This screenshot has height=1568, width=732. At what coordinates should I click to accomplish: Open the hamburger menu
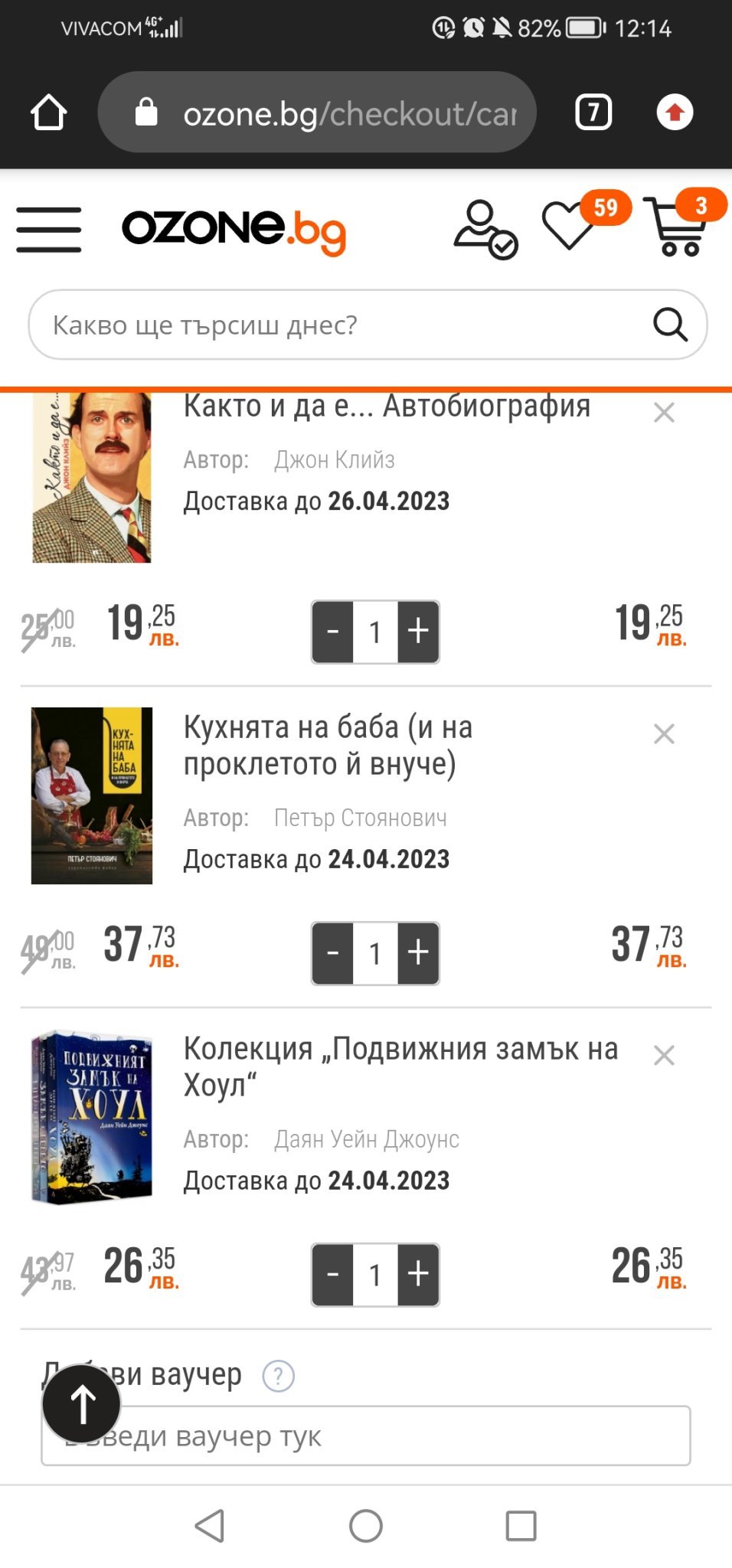point(49,229)
